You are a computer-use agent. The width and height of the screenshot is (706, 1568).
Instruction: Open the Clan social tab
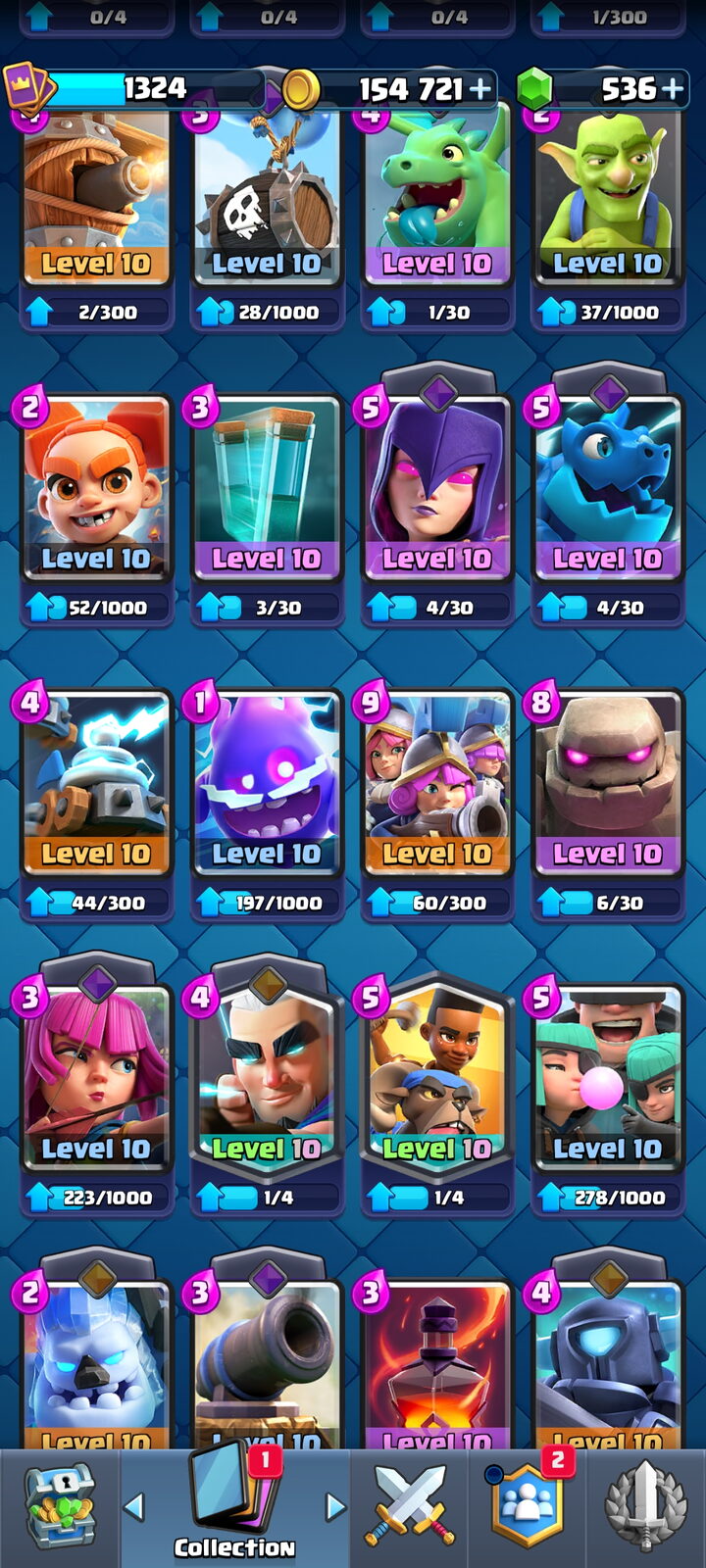point(528,1507)
